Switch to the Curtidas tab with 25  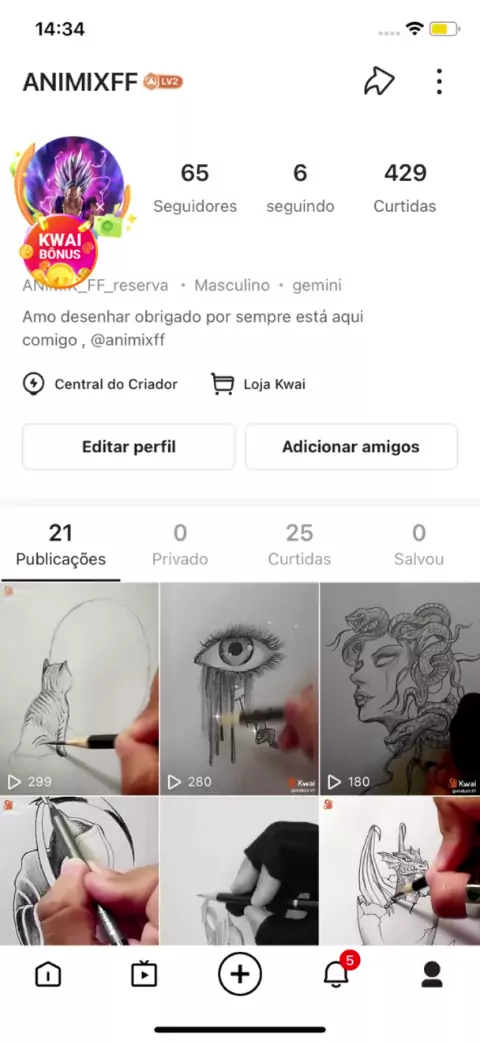click(299, 545)
